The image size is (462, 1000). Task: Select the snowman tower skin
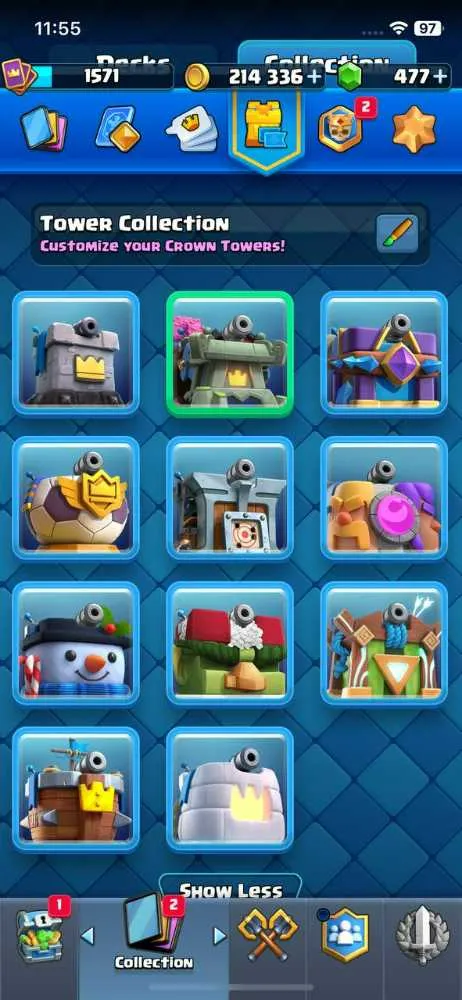76,643
